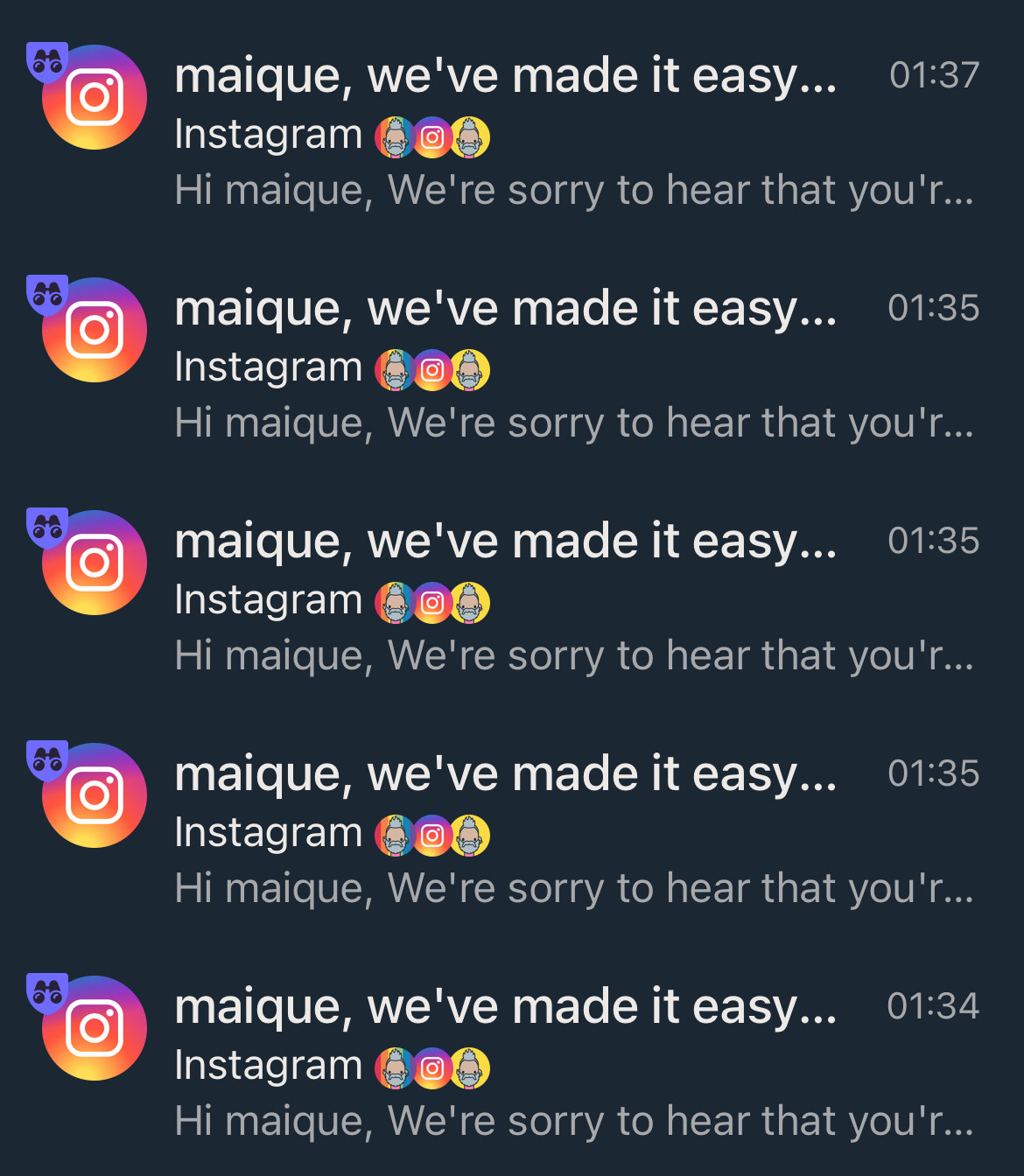Viewport: 1024px width, 1176px height.
Task: Click the small Instagram logo beside the fourth sender
Action: point(432,834)
